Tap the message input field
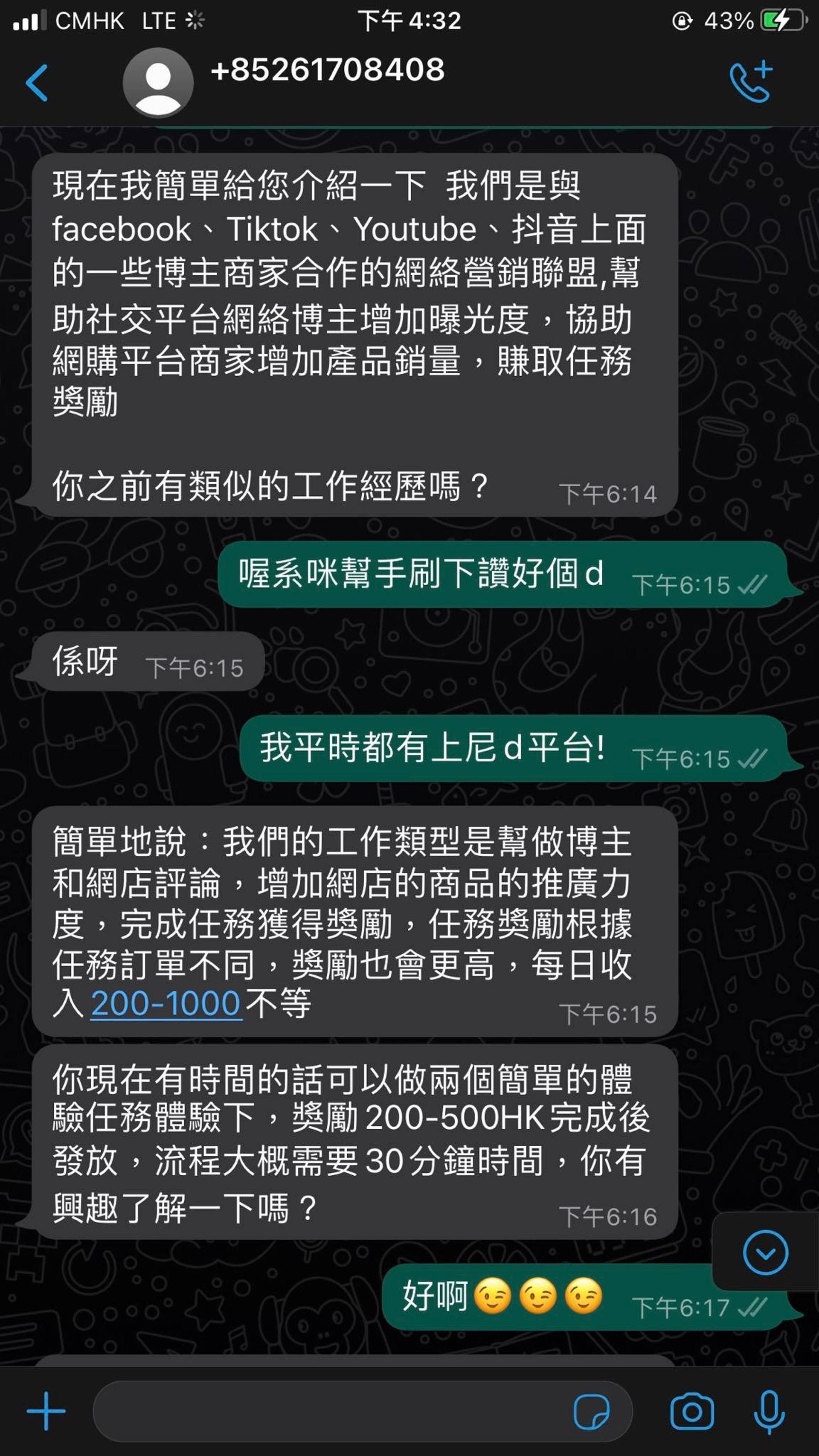This screenshot has width=819, height=1456. [339, 1410]
